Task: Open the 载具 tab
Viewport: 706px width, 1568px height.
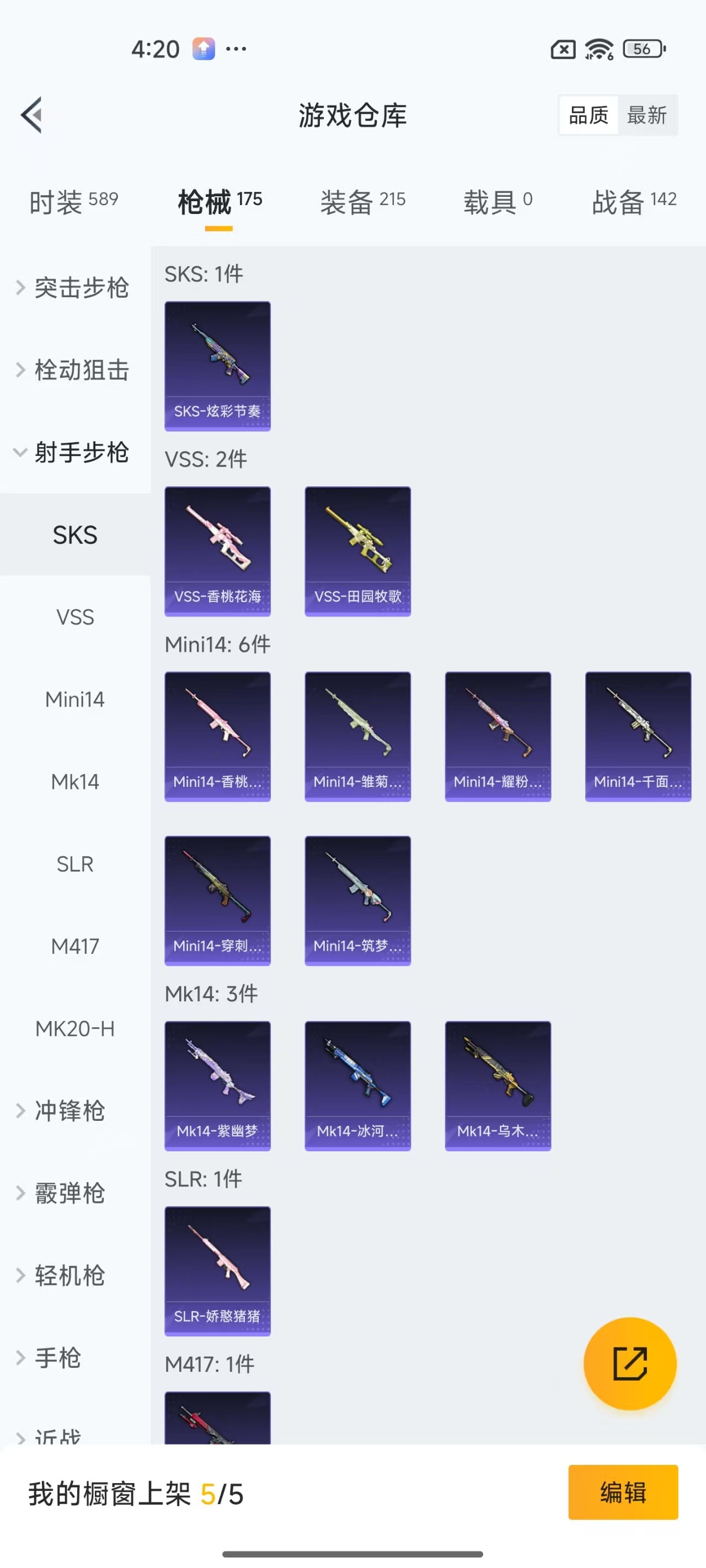Action: (x=498, y=201)
